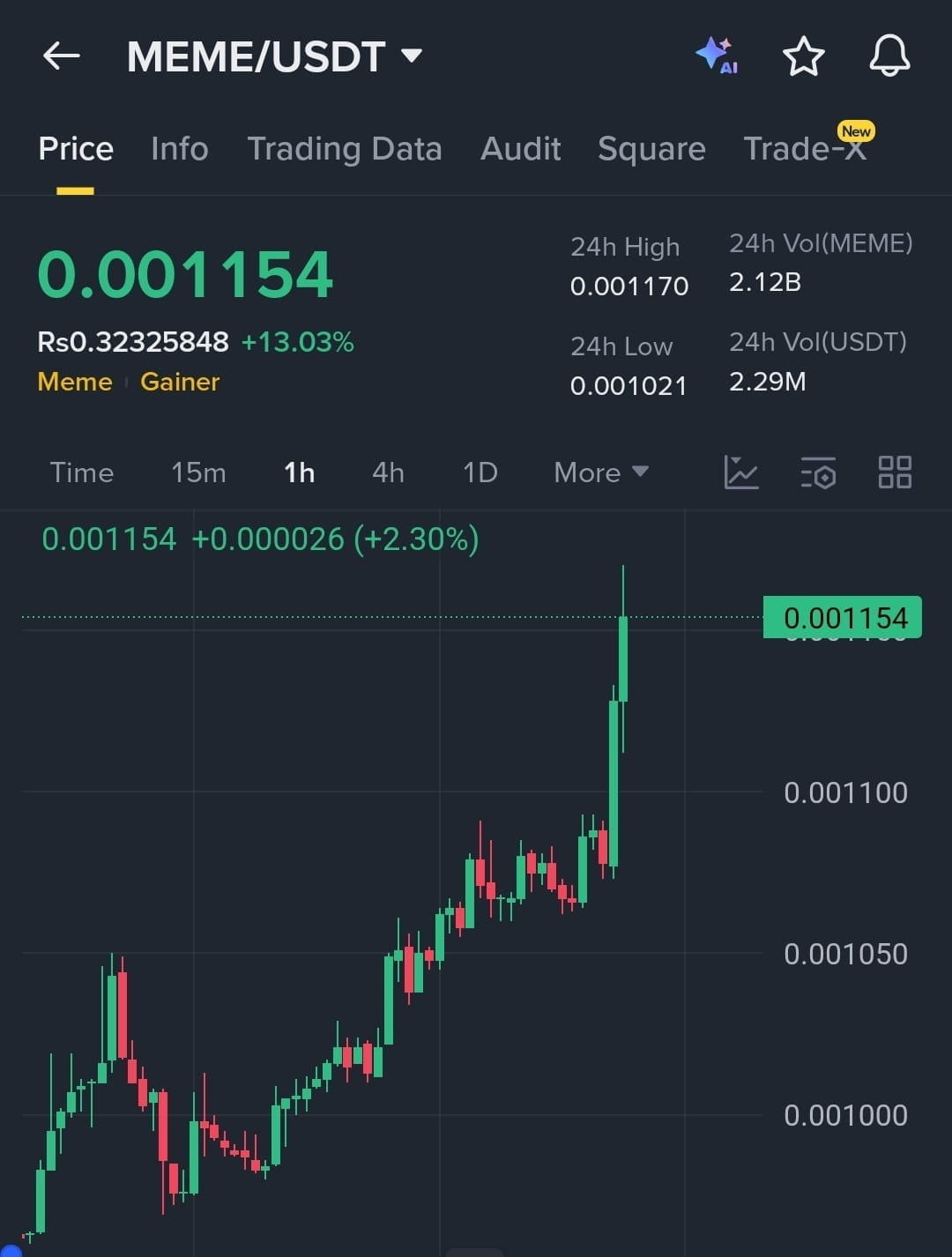Image resolution: width=952 pixels, height=1257 pixels.
Task: Expand the More intervals dropdown
Action: click(600, 472)
